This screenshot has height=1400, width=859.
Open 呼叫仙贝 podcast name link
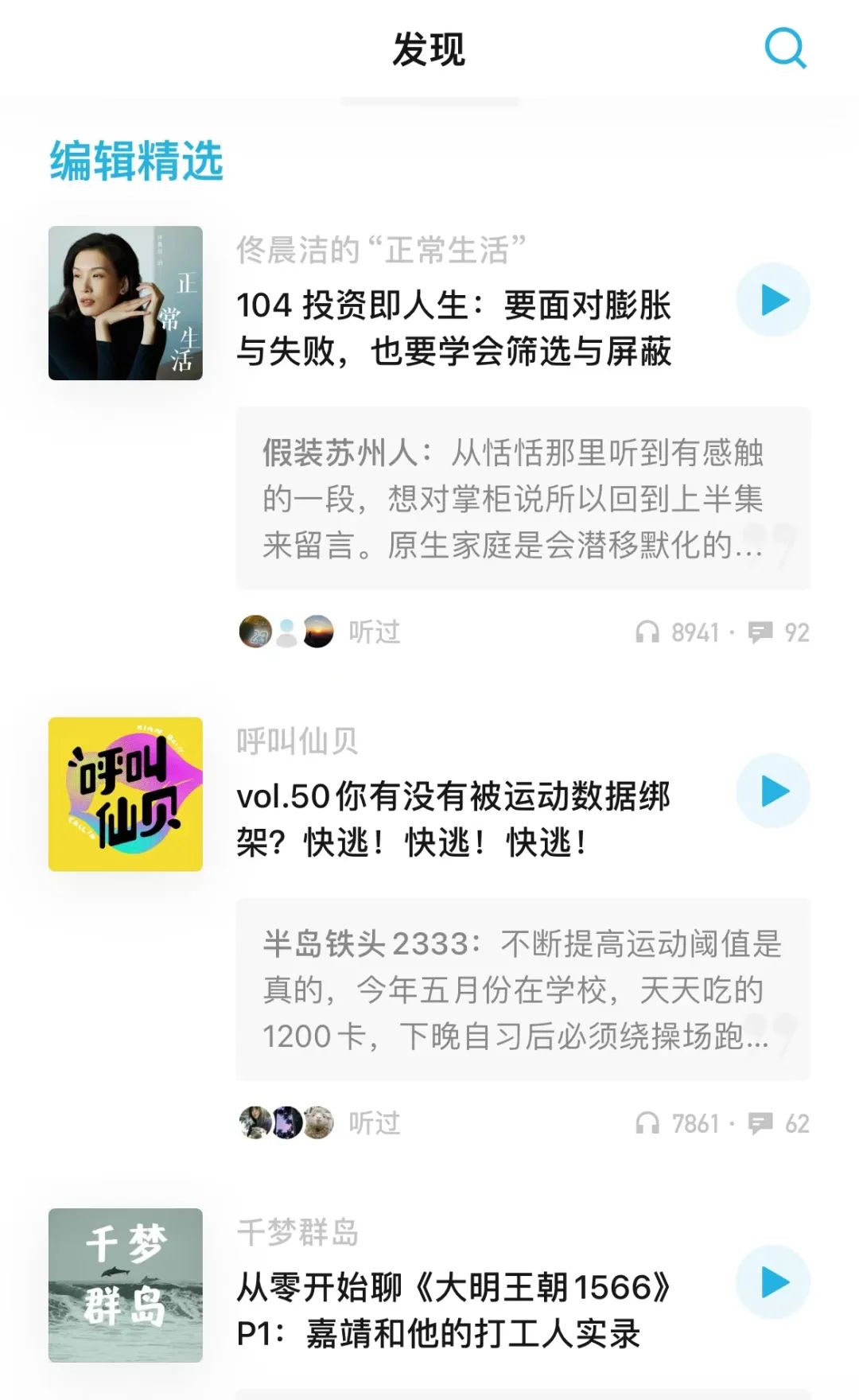[x=297, y=741]
